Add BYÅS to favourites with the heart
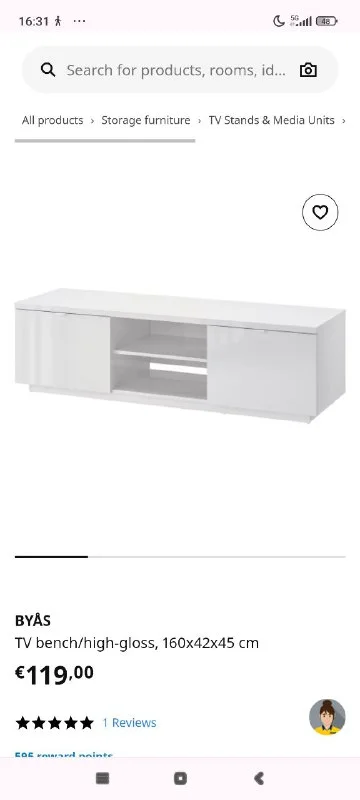360x800 pixels. coord(320,212)
